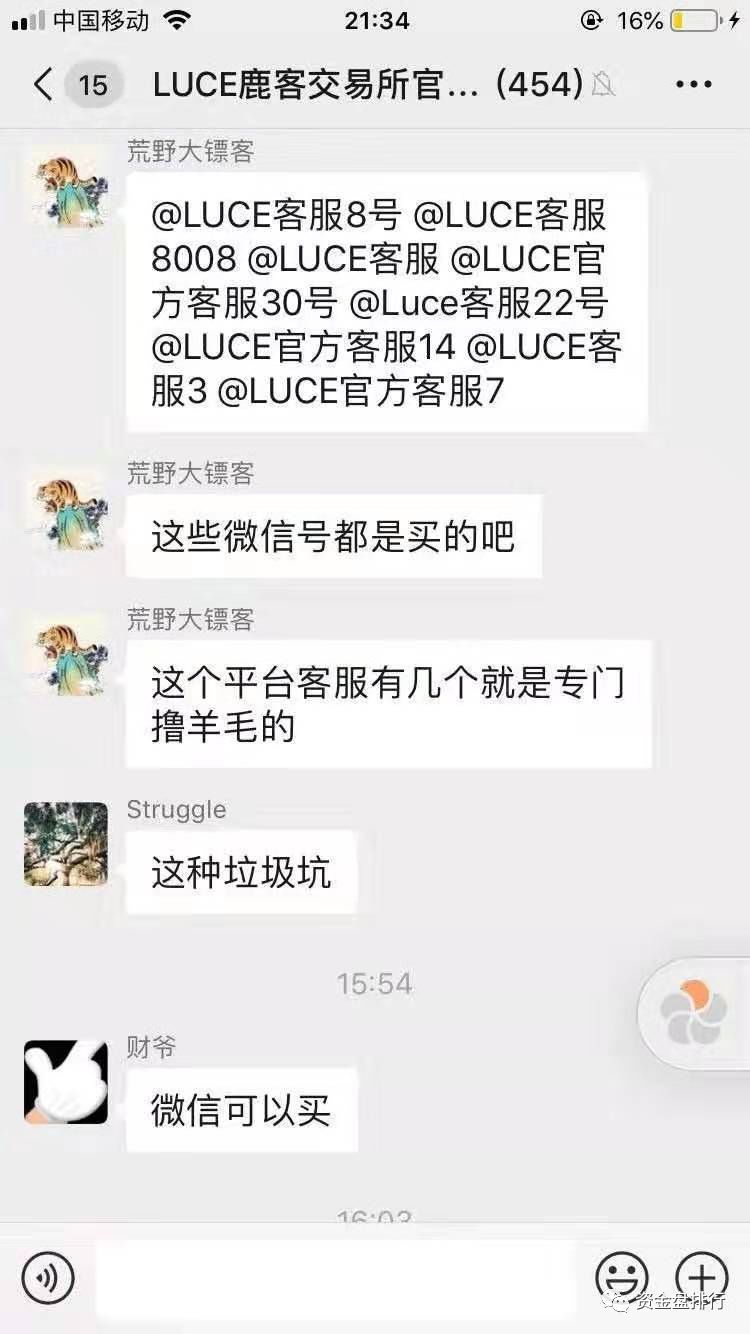Open the group chat options menu

(693, 85)
